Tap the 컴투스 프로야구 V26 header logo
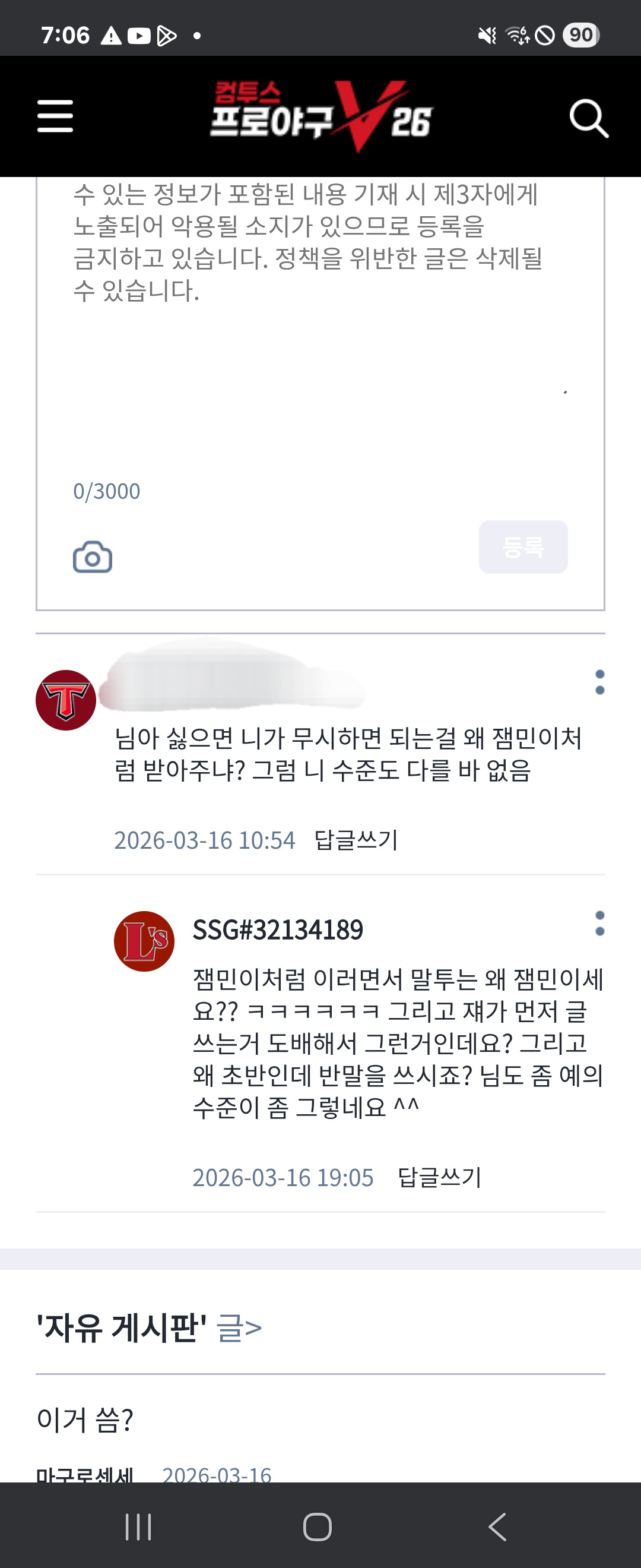 coord(320,116)
